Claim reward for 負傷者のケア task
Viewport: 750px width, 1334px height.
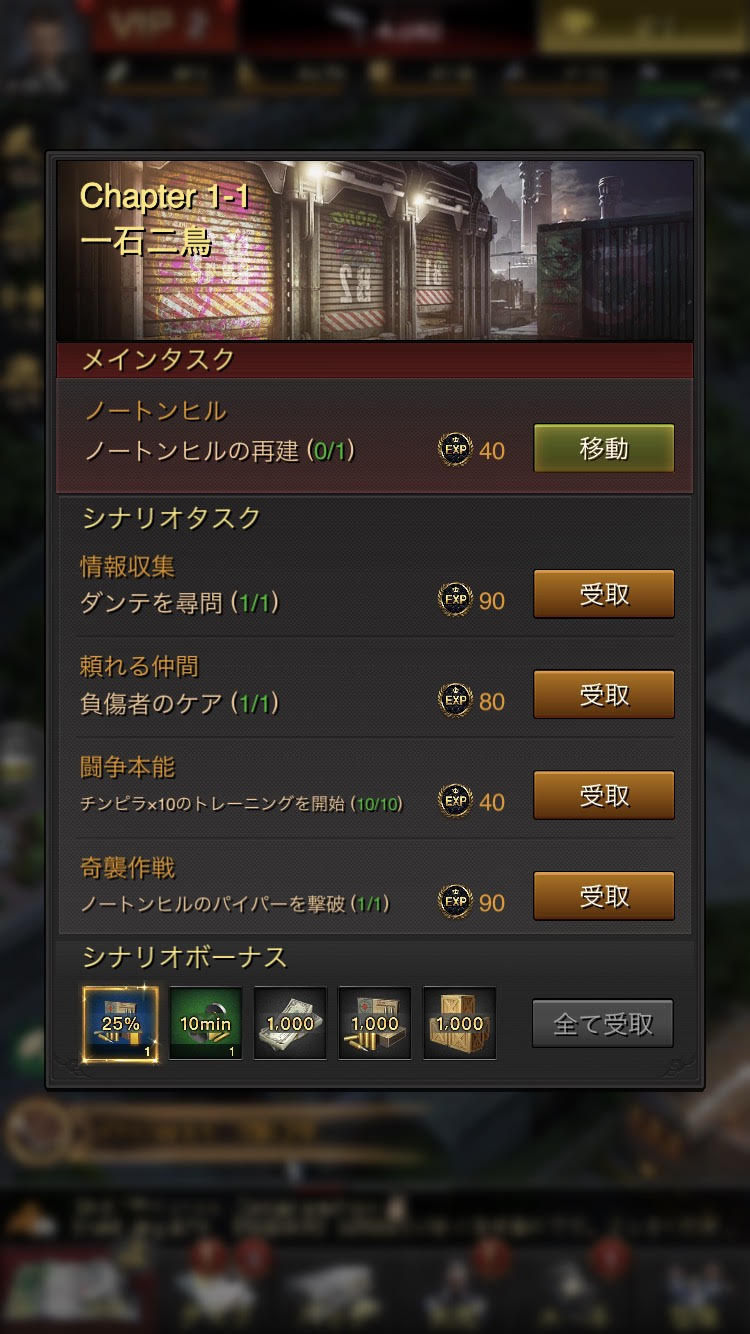click(x=603, y=695)
